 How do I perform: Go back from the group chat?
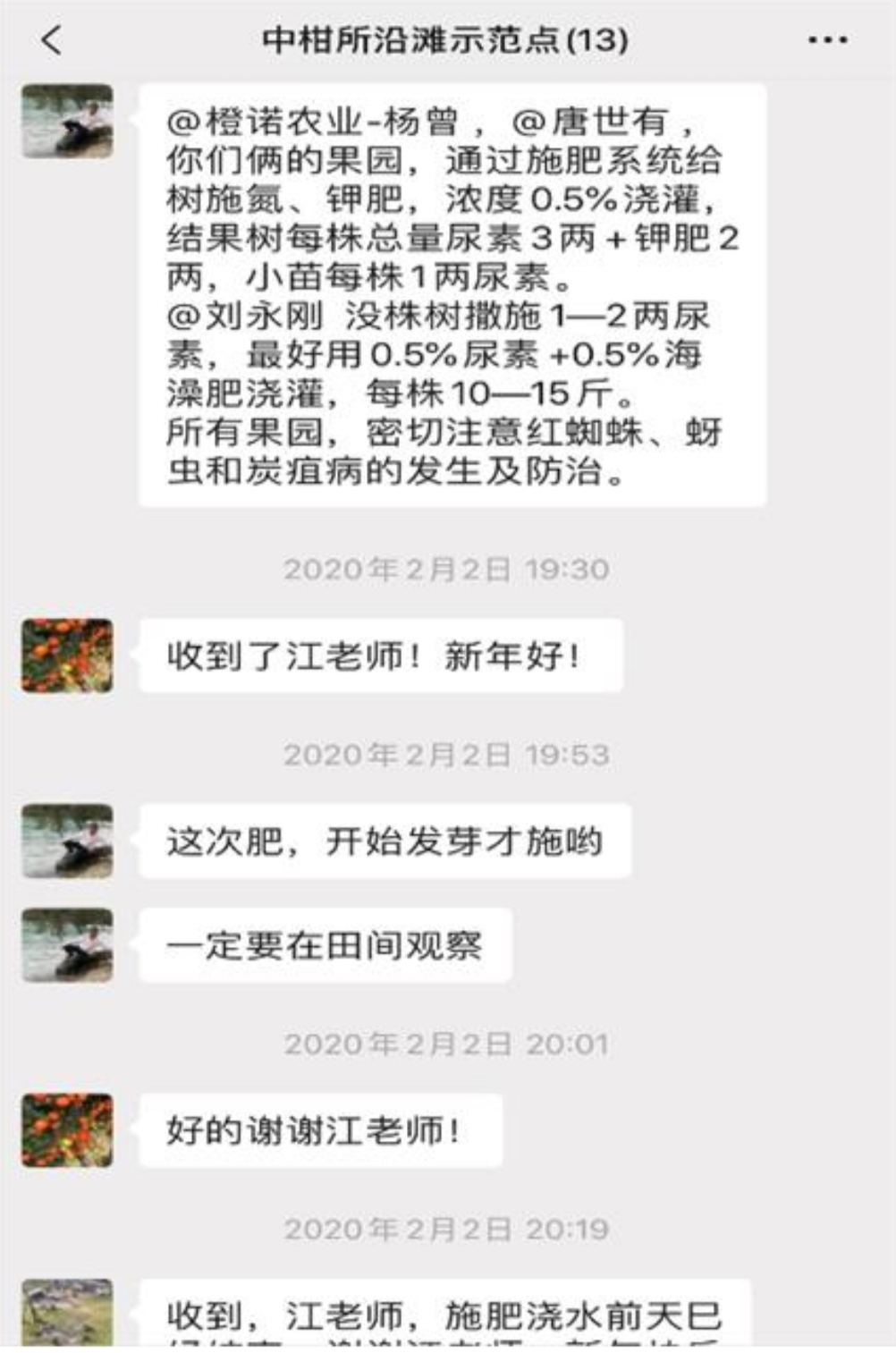pos(52,40)
